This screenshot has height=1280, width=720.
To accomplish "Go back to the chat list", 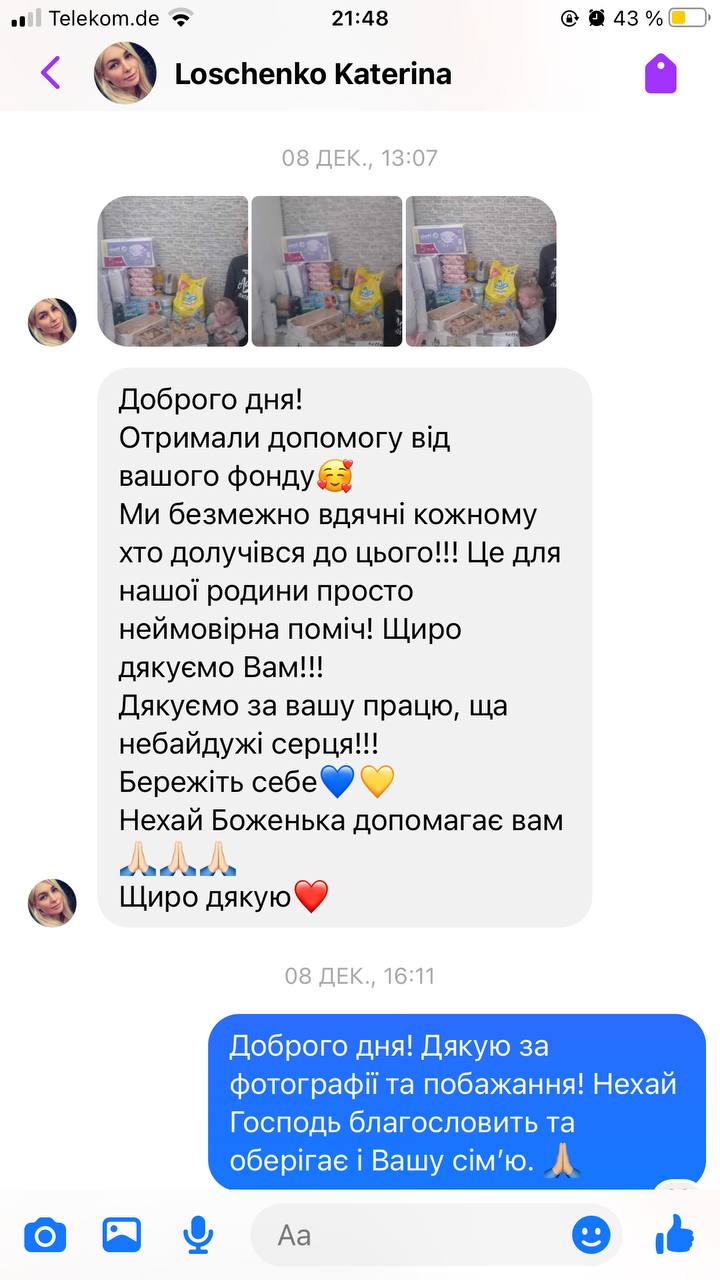I will point(50,73).
